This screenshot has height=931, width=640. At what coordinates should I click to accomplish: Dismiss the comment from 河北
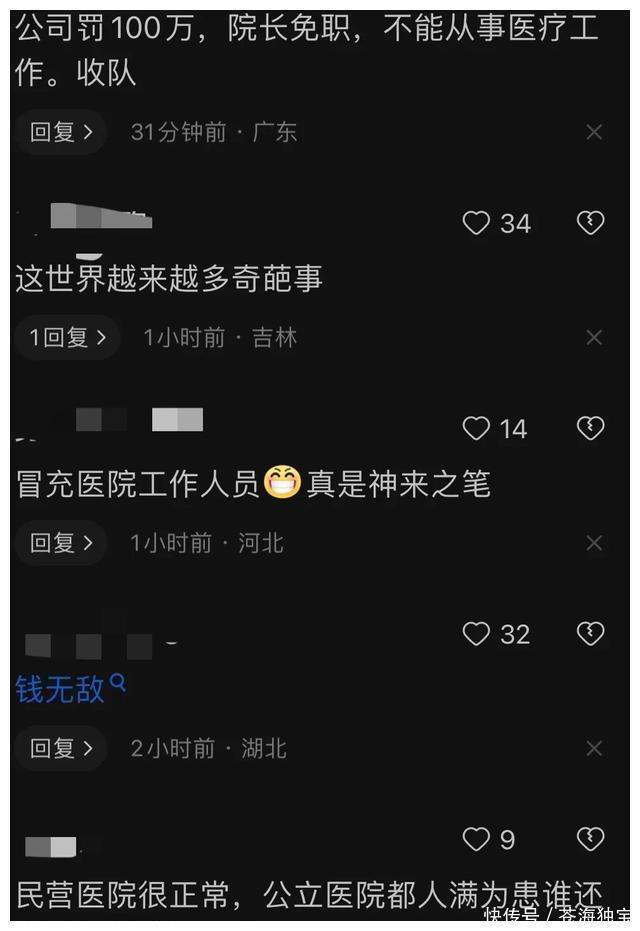click(594, 543)
